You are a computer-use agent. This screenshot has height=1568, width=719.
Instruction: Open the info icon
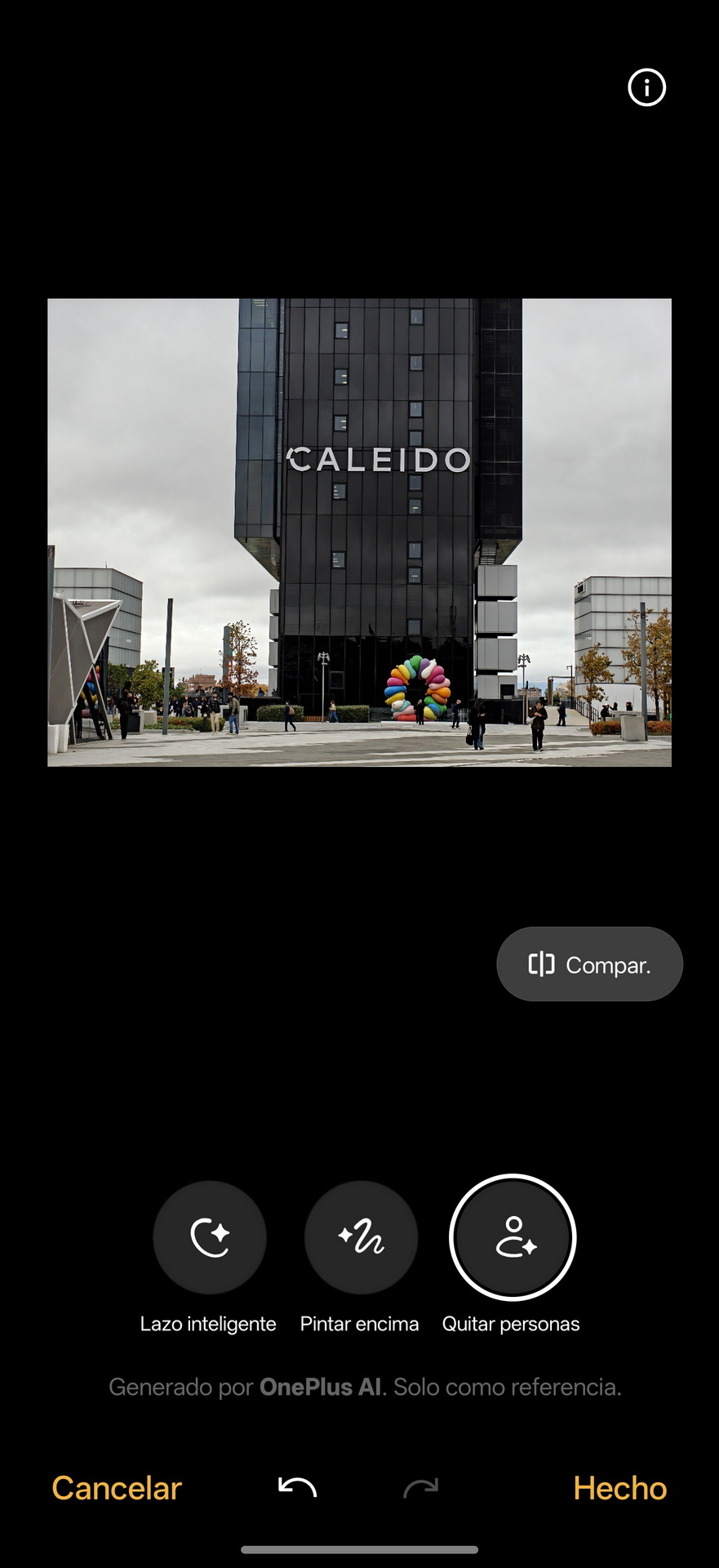646,87
